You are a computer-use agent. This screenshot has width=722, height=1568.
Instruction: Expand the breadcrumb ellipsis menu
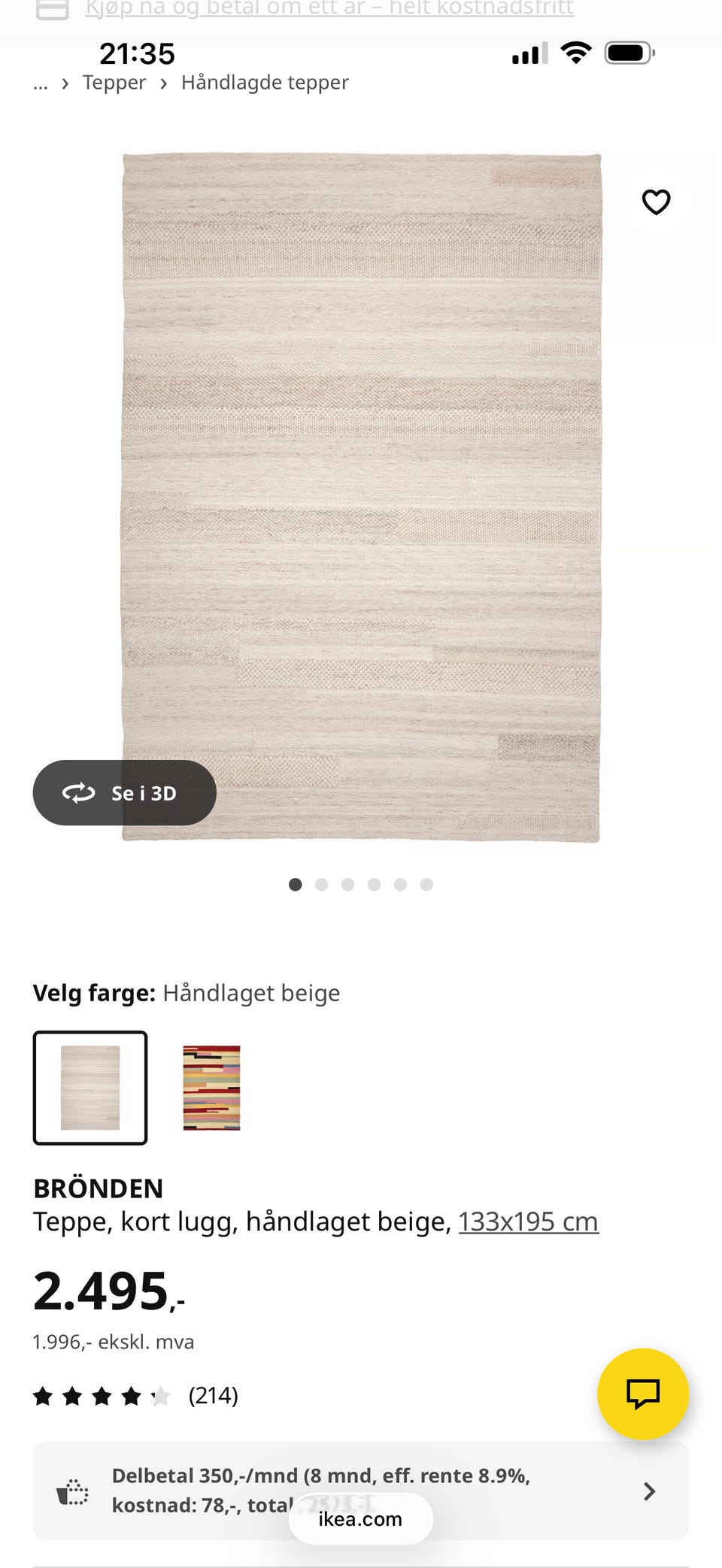coord(40,83)
